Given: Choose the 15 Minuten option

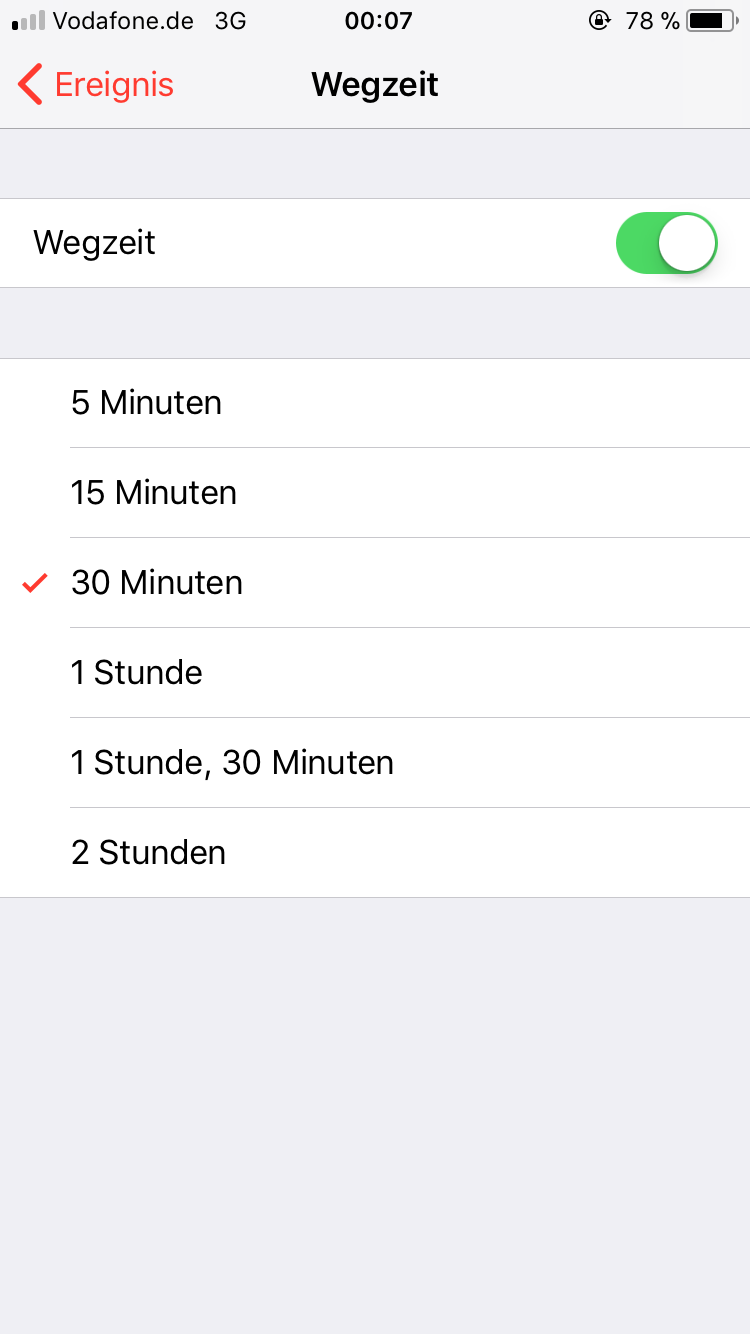Looking at the screenshot, I should (375, 493).
